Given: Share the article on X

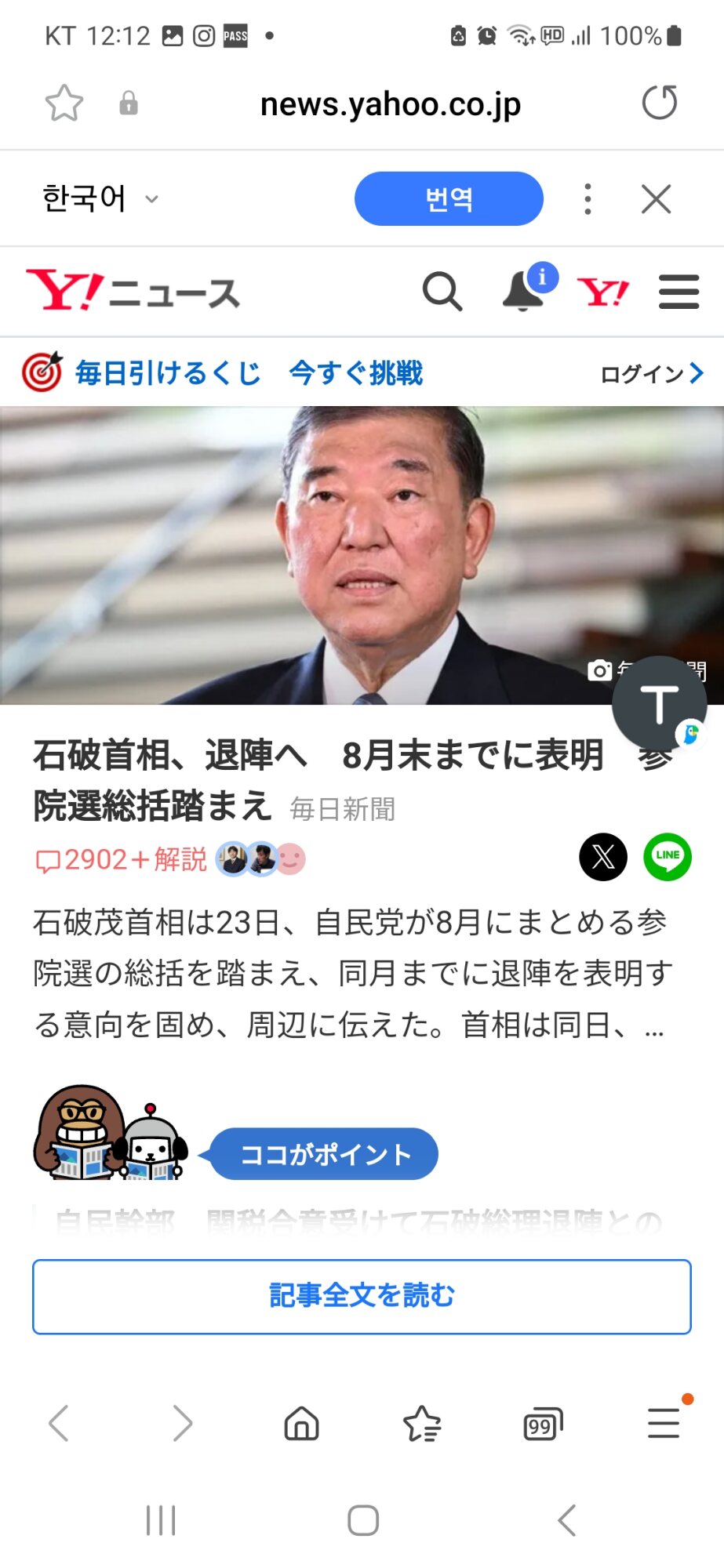Looking at the screenshot, I should 602,857.
